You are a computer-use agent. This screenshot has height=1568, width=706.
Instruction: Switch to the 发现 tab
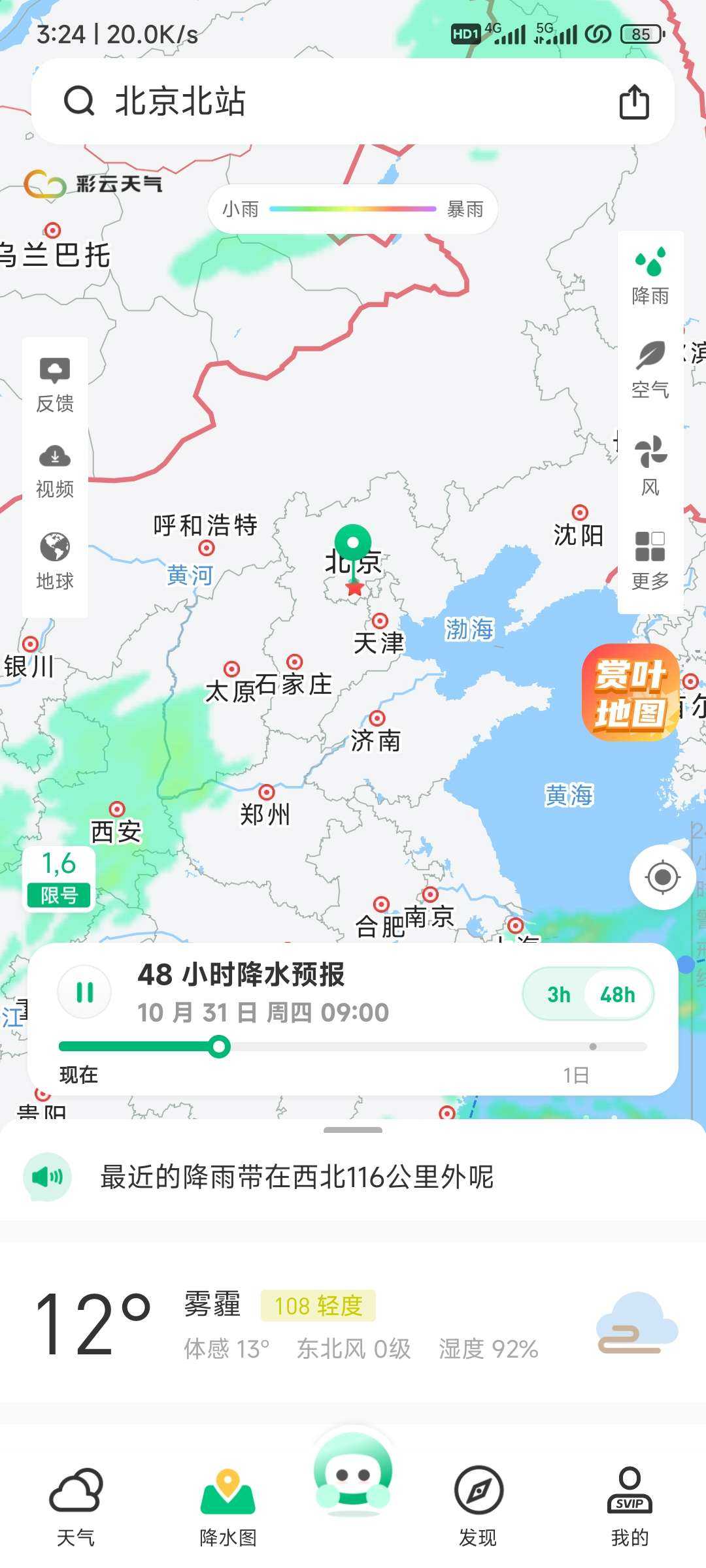pyautogui.click(x=478, y=1504)
